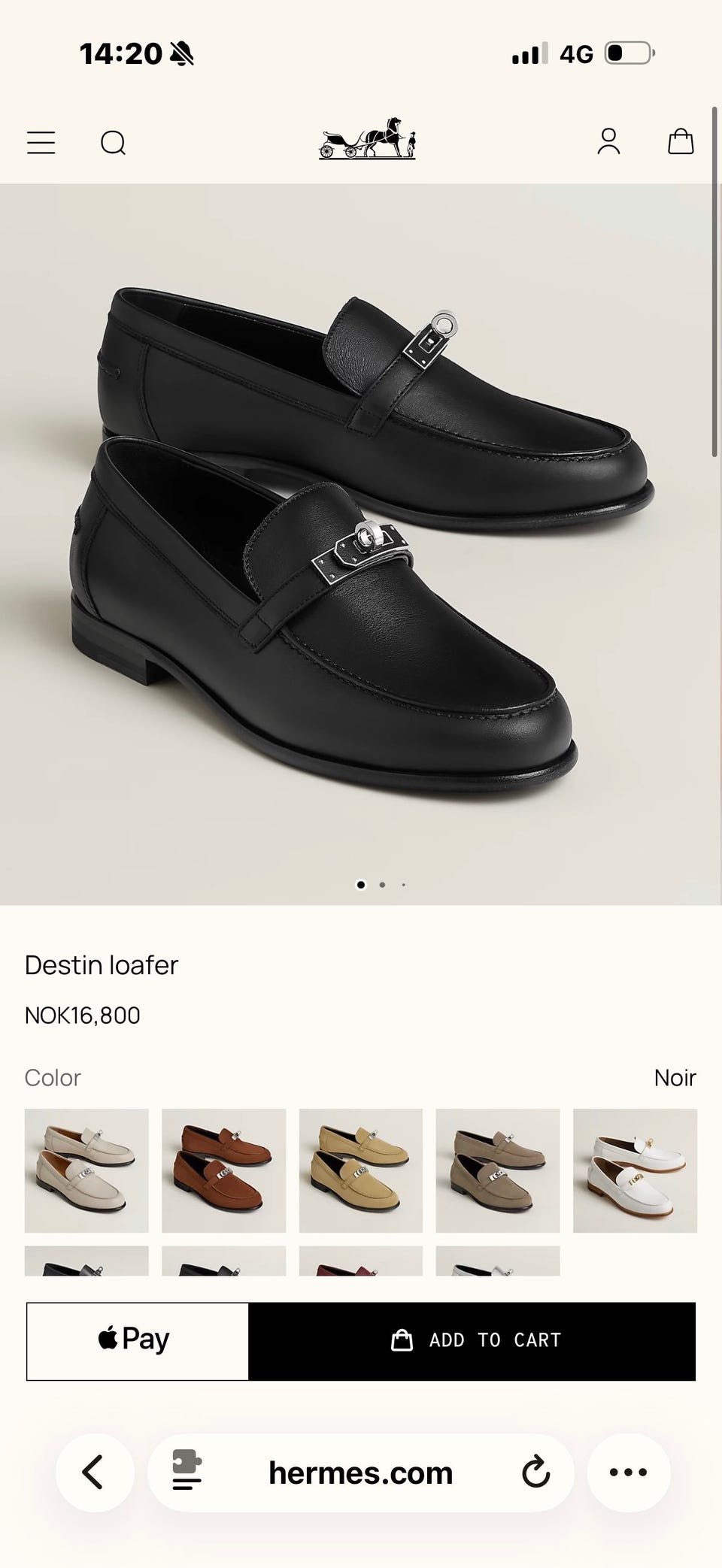This screenshot has height=1568, width=722.
Task: Open the page reader options icon
Action: (x=187, y=1473)
